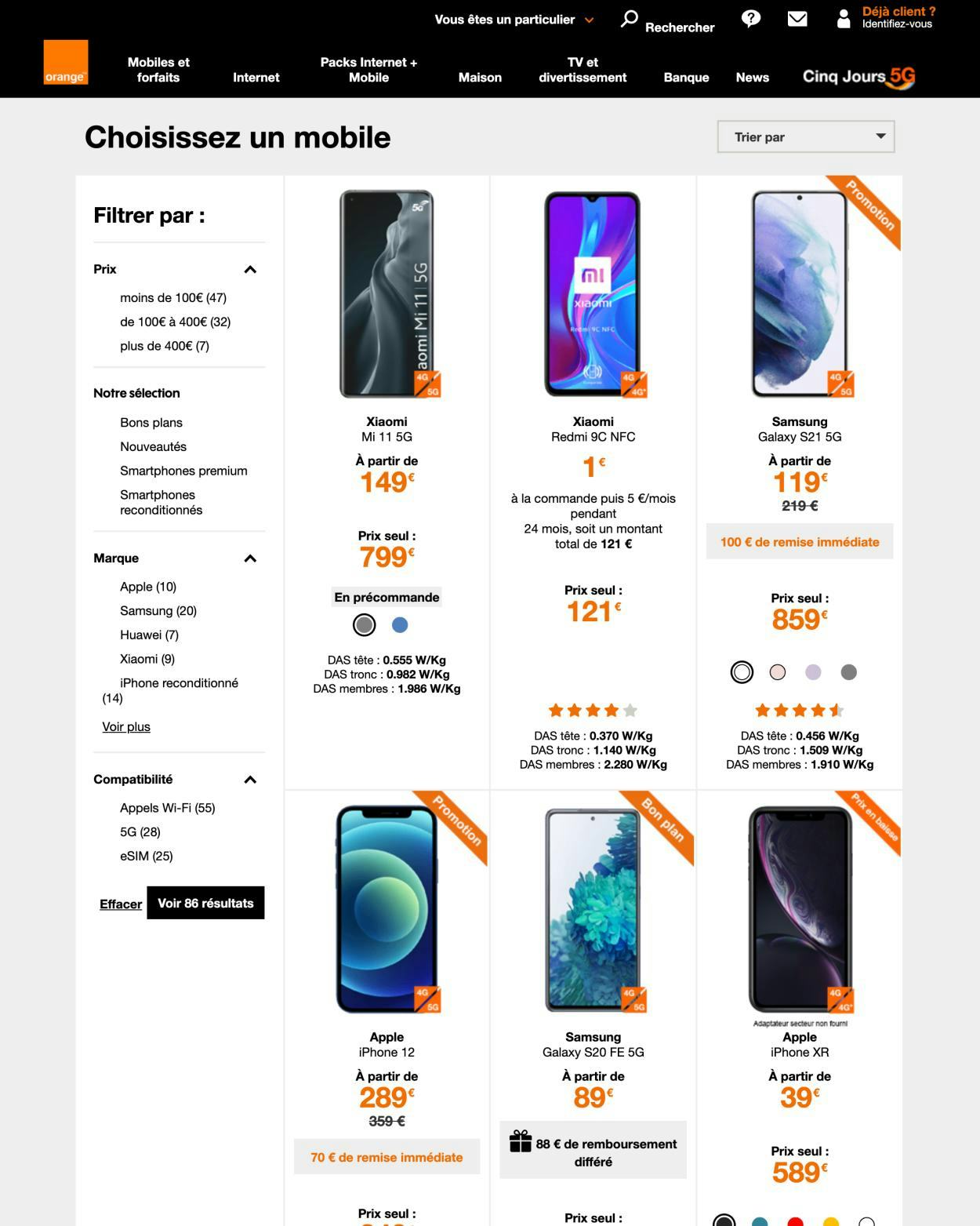Open Mobiles et forfaits menu

click(158, 70)
